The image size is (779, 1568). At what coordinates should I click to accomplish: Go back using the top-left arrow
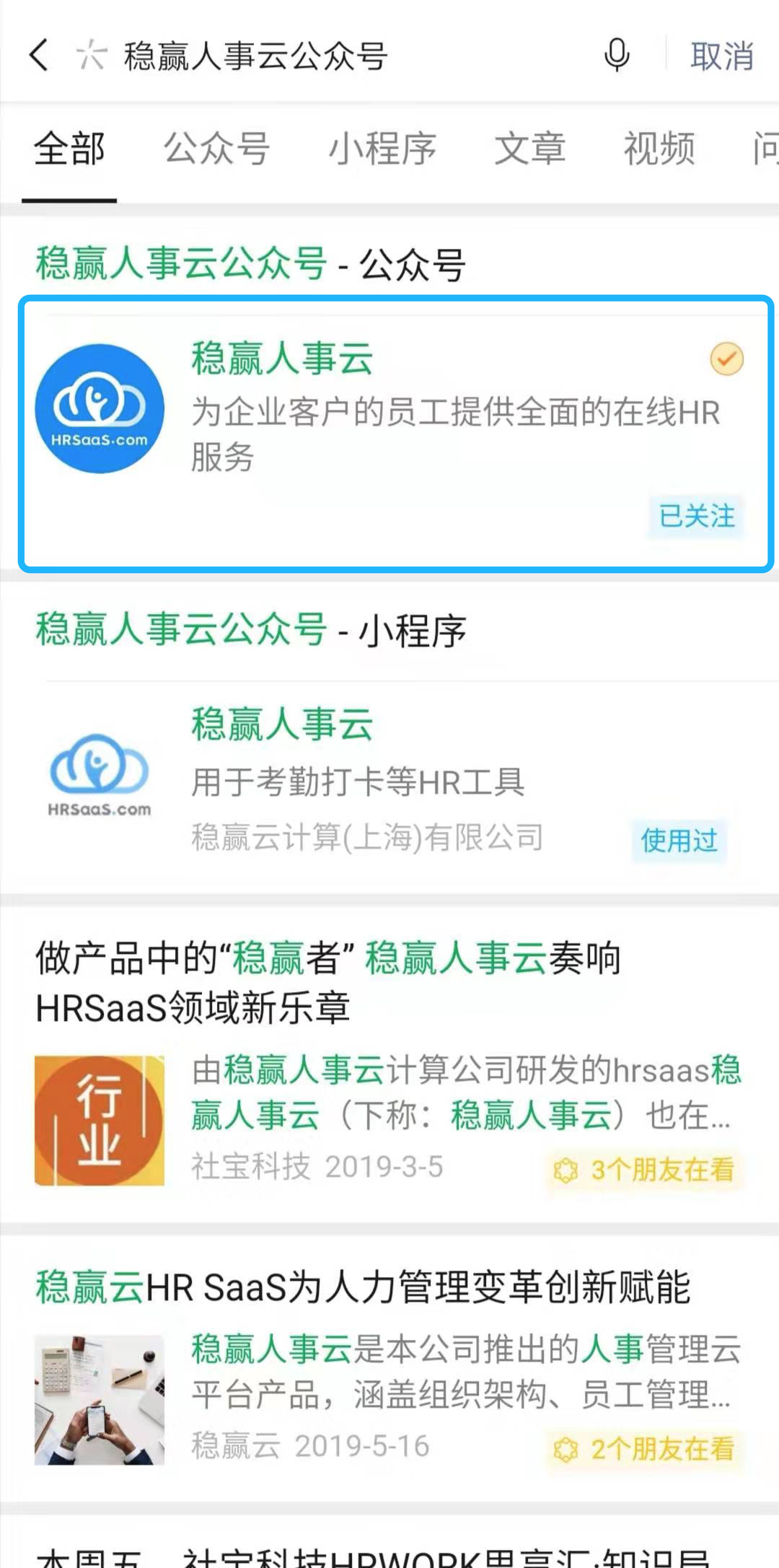[x=40, y=55]
